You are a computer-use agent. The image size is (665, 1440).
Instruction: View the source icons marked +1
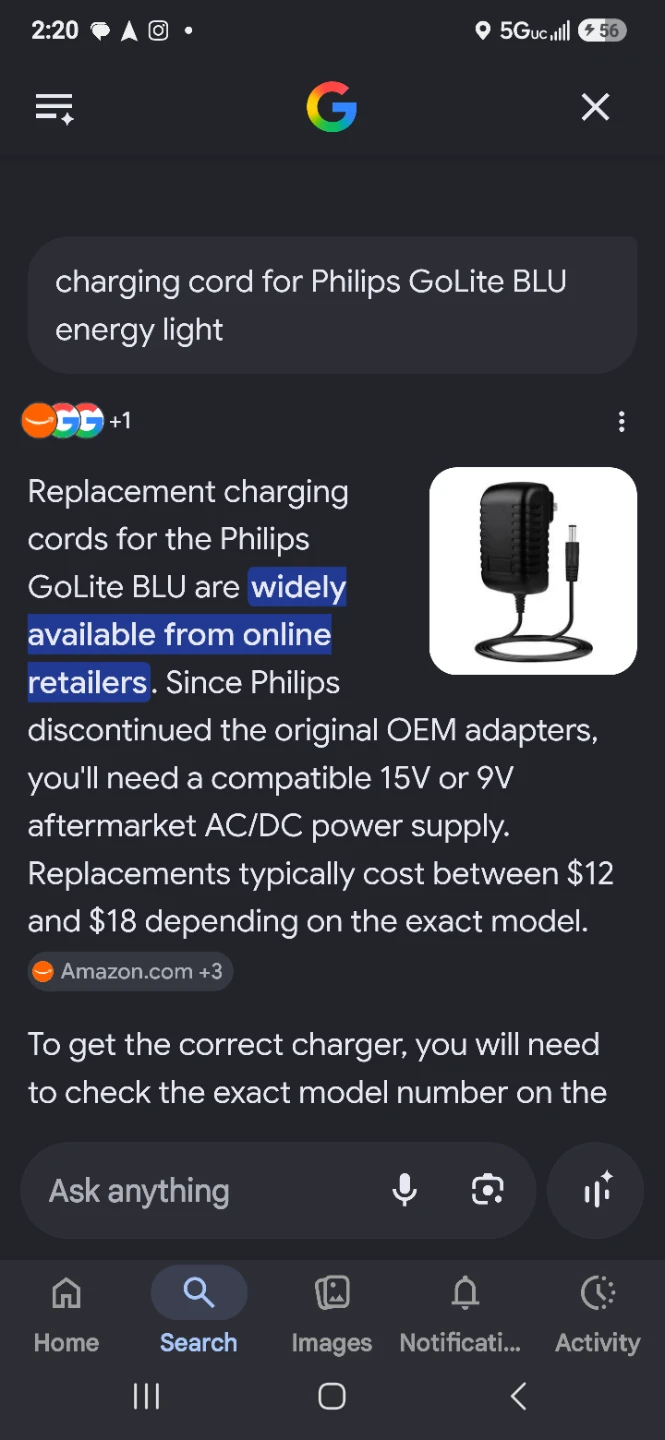[77, 421]
